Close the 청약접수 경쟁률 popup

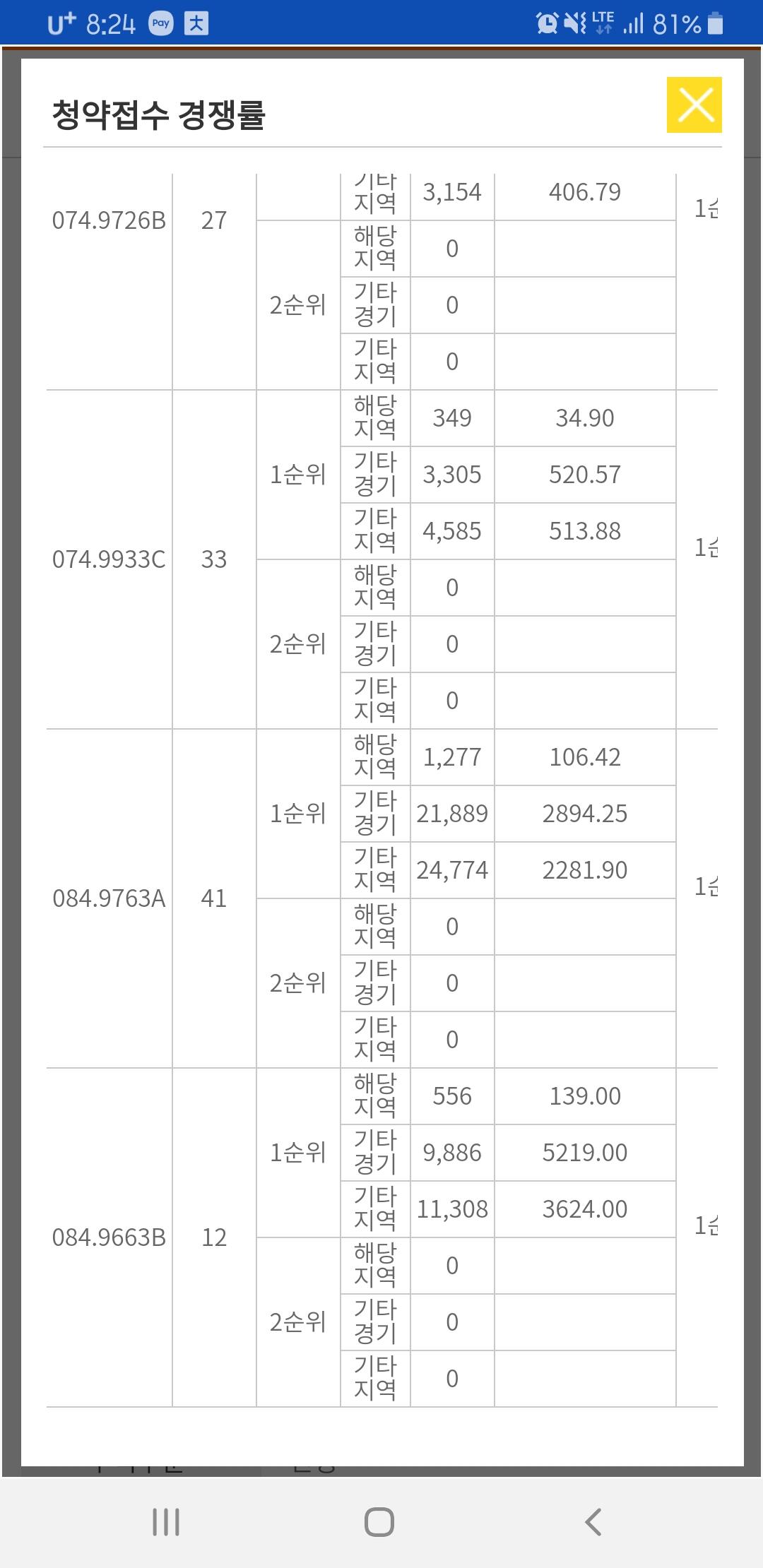[x=694, y=105]
